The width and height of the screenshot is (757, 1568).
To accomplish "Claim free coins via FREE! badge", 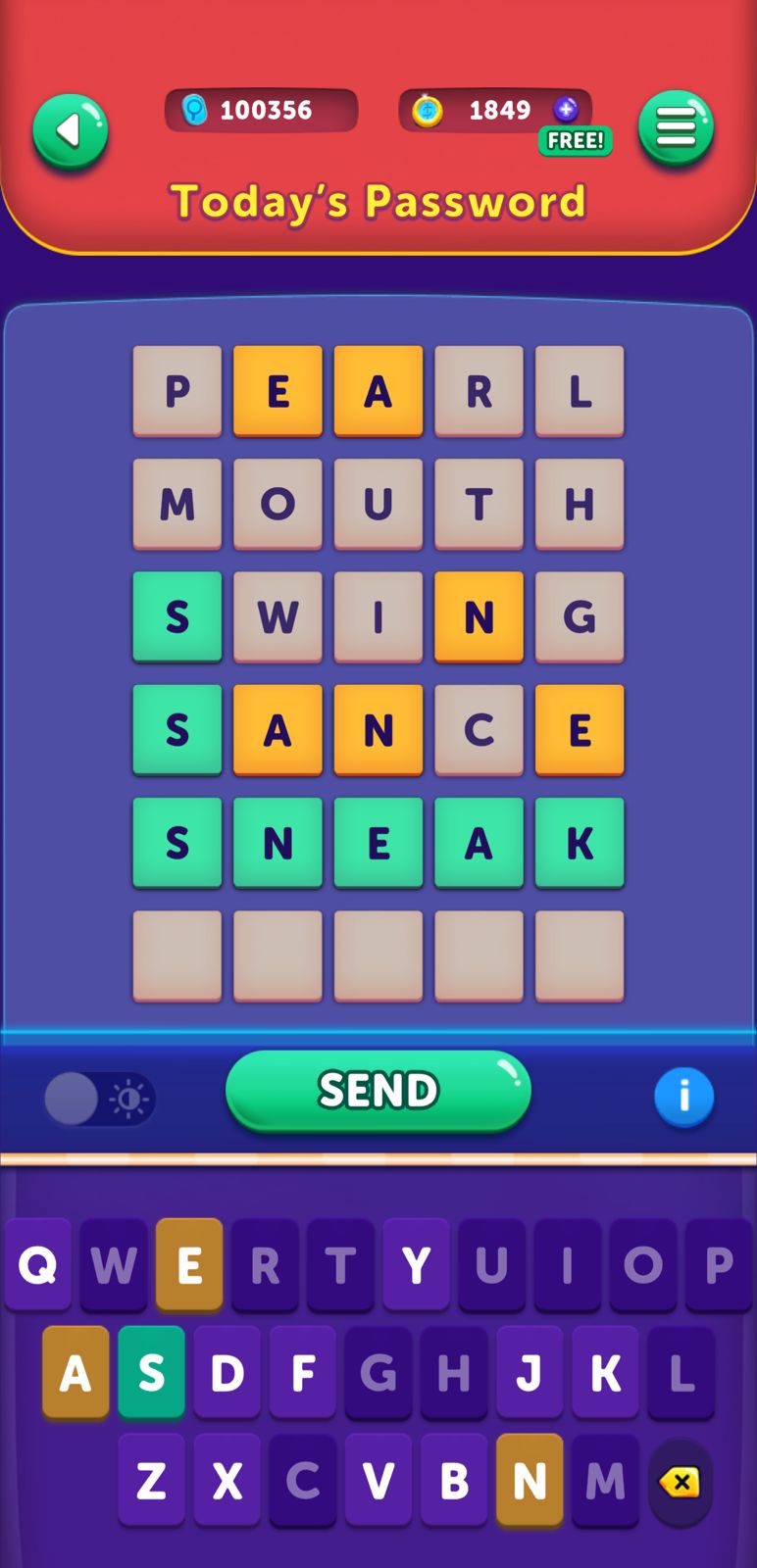I will click(575, 141).
